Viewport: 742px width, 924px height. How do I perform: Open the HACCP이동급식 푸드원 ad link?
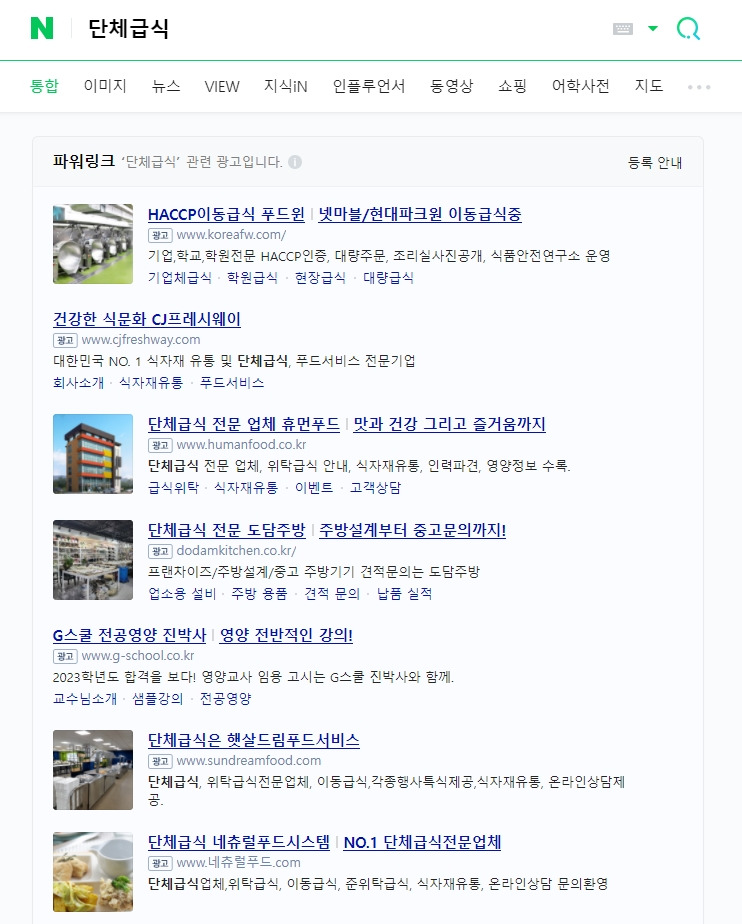point(226,214)
